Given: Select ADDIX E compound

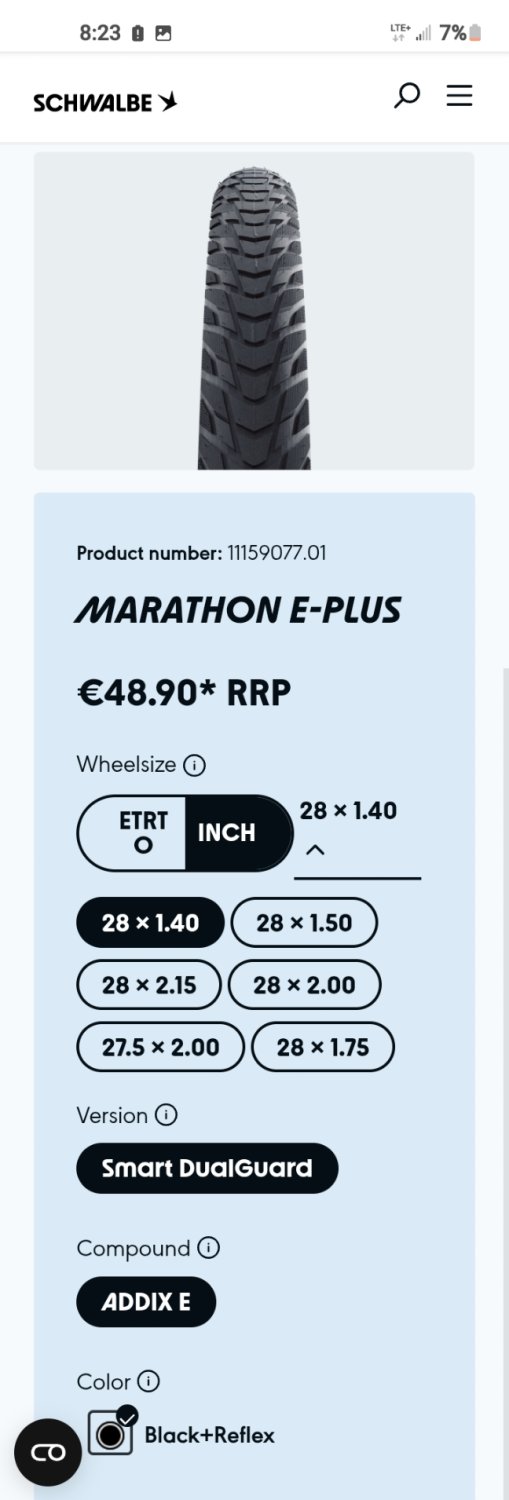Looking at the screenshot, I should [x=146, y=1302].
